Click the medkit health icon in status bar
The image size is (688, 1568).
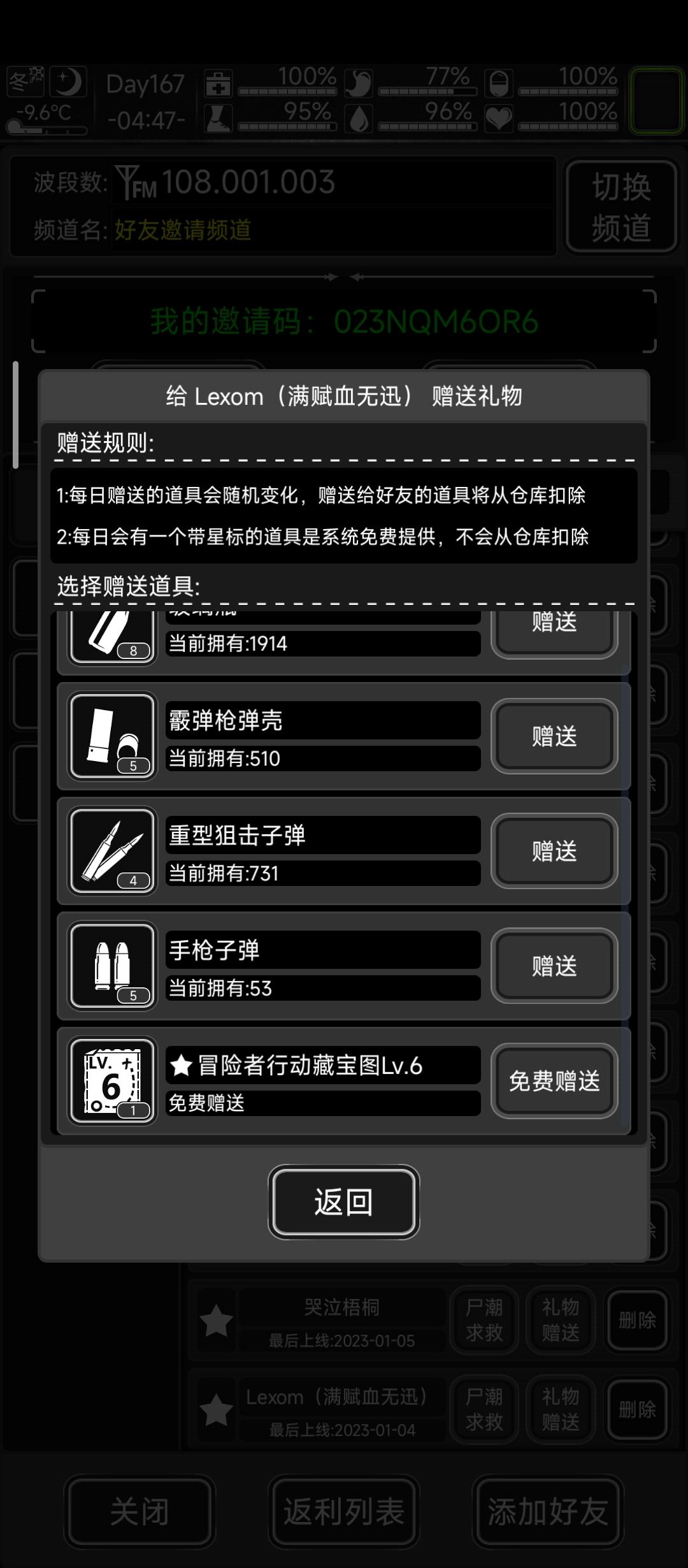pyautogui.click(x=217, y=83)
